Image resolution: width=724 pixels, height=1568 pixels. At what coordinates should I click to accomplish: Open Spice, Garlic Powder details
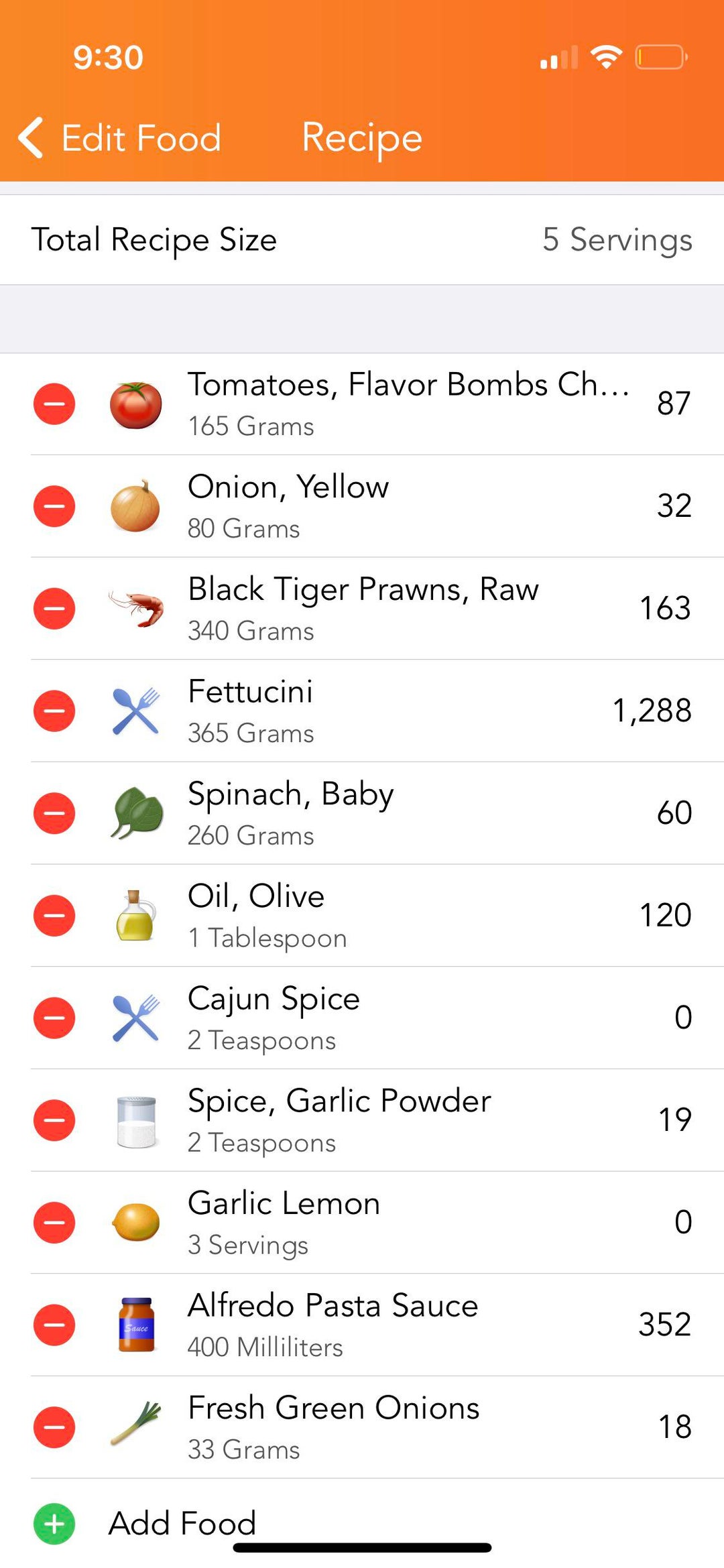tap(362, 1120)
